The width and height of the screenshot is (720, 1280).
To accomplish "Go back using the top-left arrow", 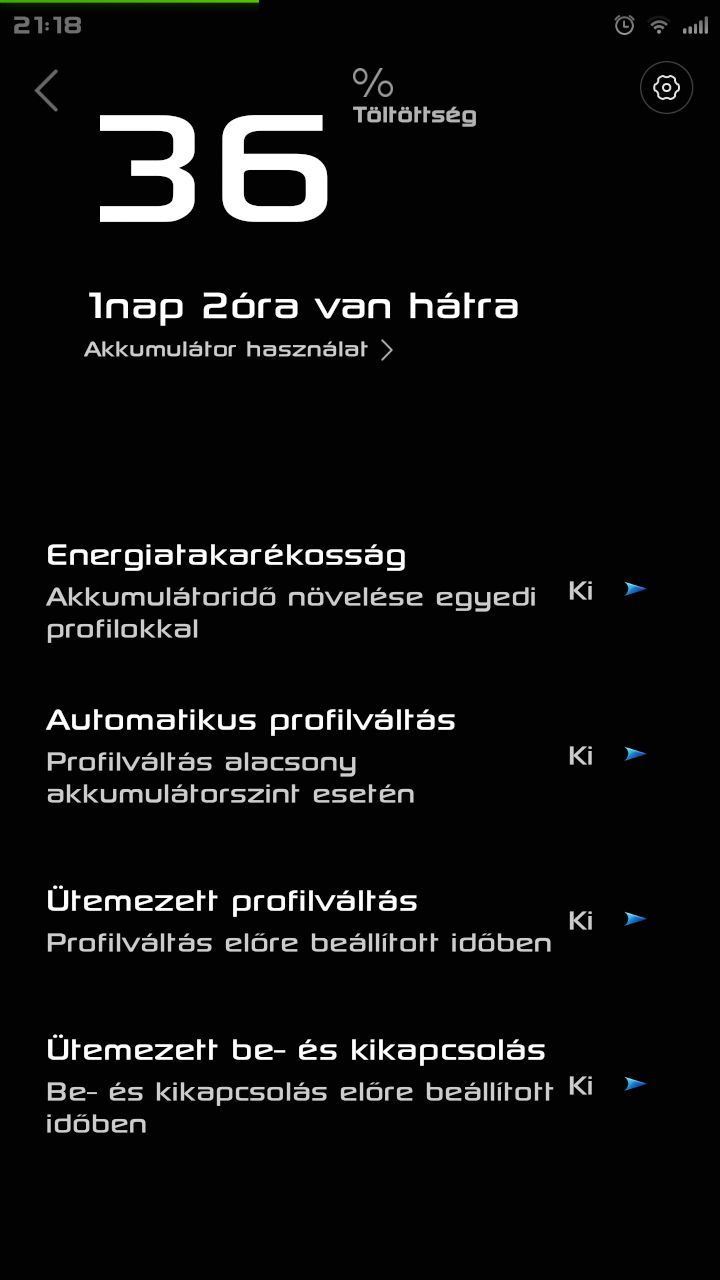I will coord(46,90).
